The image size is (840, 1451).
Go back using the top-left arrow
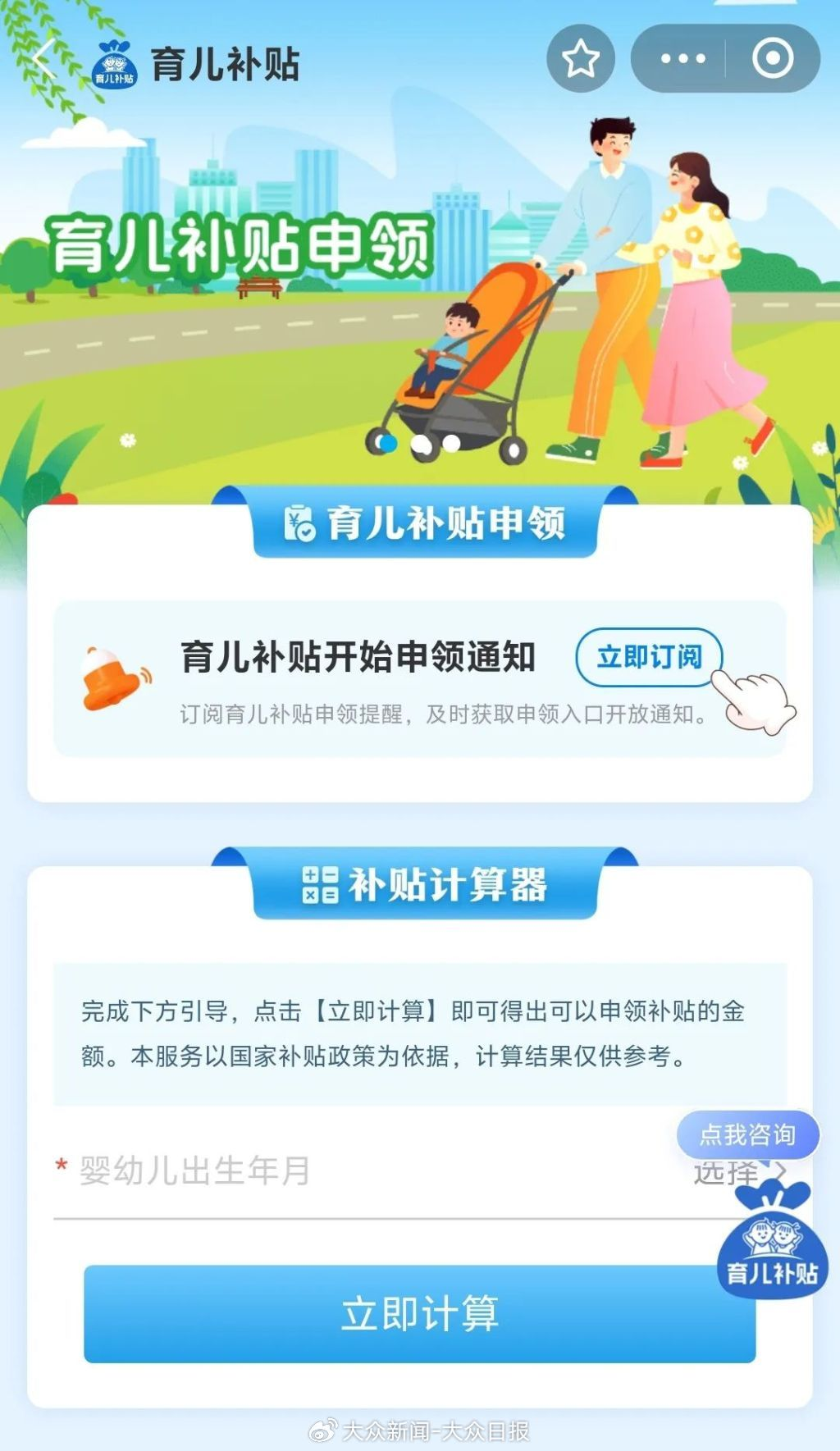(x=45, y=60)
